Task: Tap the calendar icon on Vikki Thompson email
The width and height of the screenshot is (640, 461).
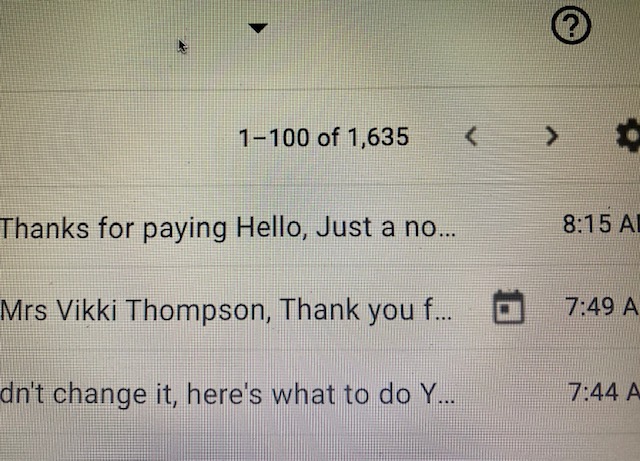Action: coord(510,308)
